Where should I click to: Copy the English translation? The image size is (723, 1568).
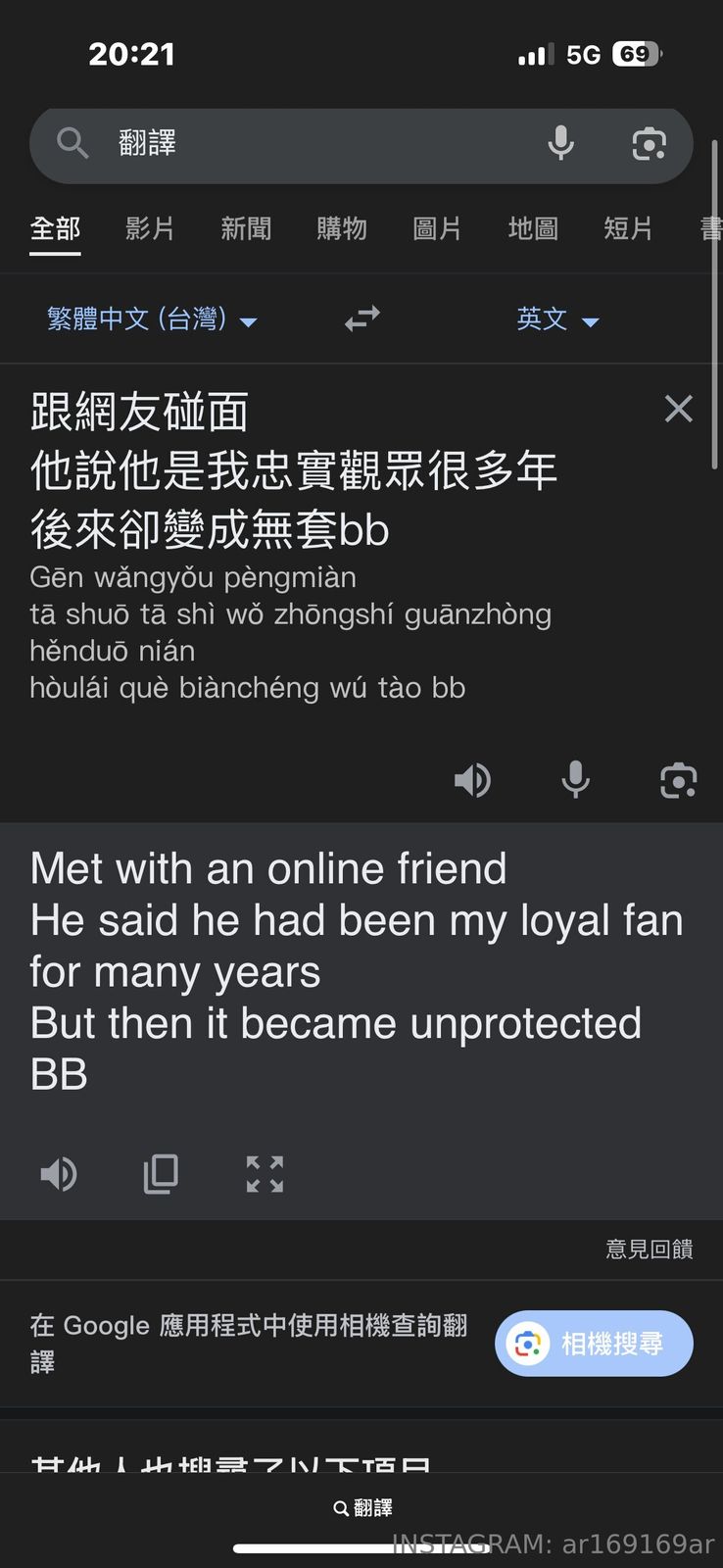point(161,1174)
